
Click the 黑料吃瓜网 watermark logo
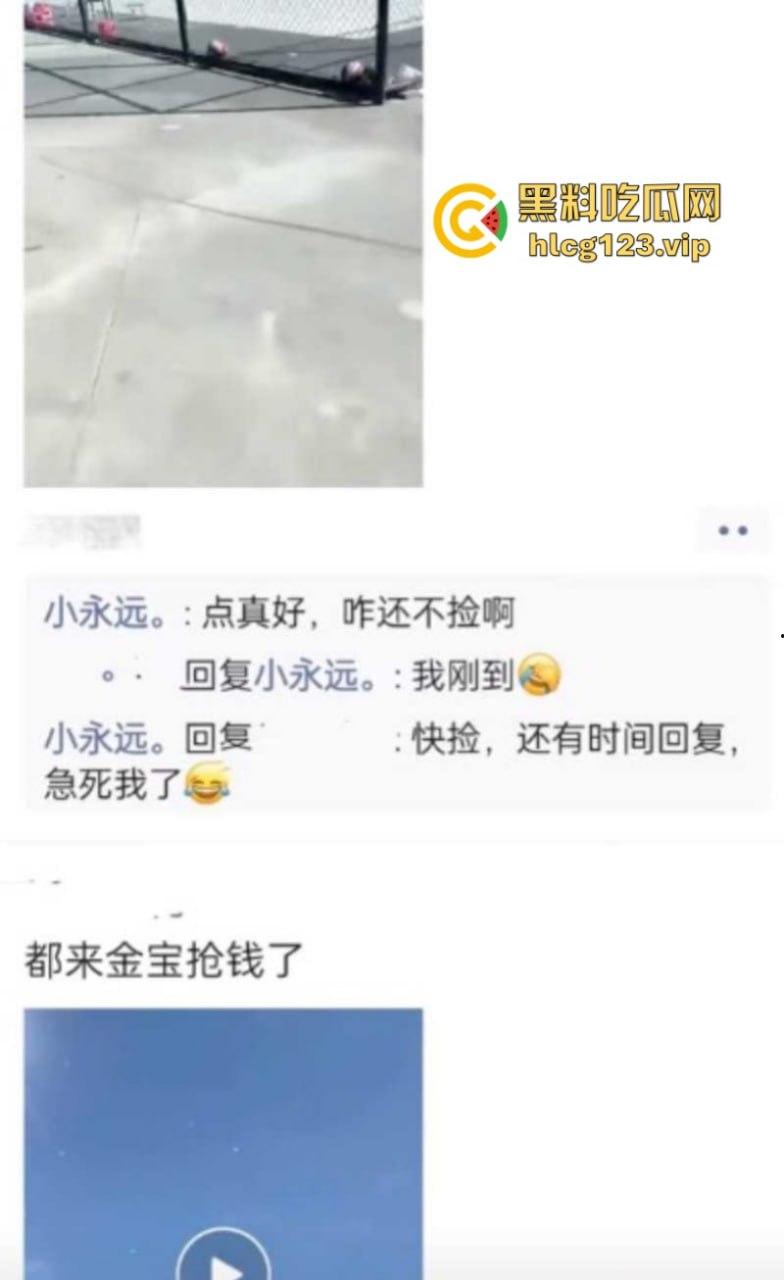click(620, 200)
